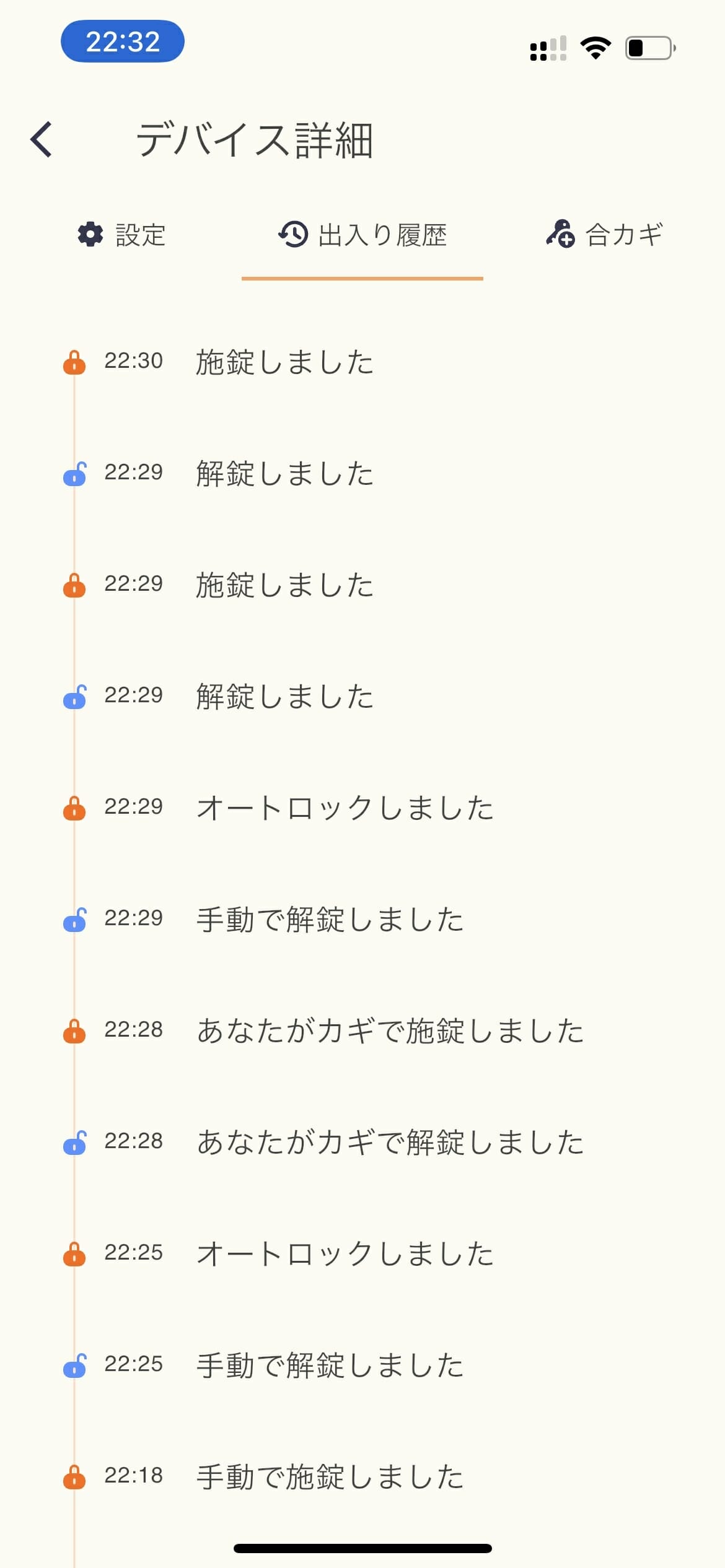Image resolution: width=725 pixels, height=1568 pixels.
Task: Open the 合カギ tab
Action: pyautogui.click(x=604, y=235)
